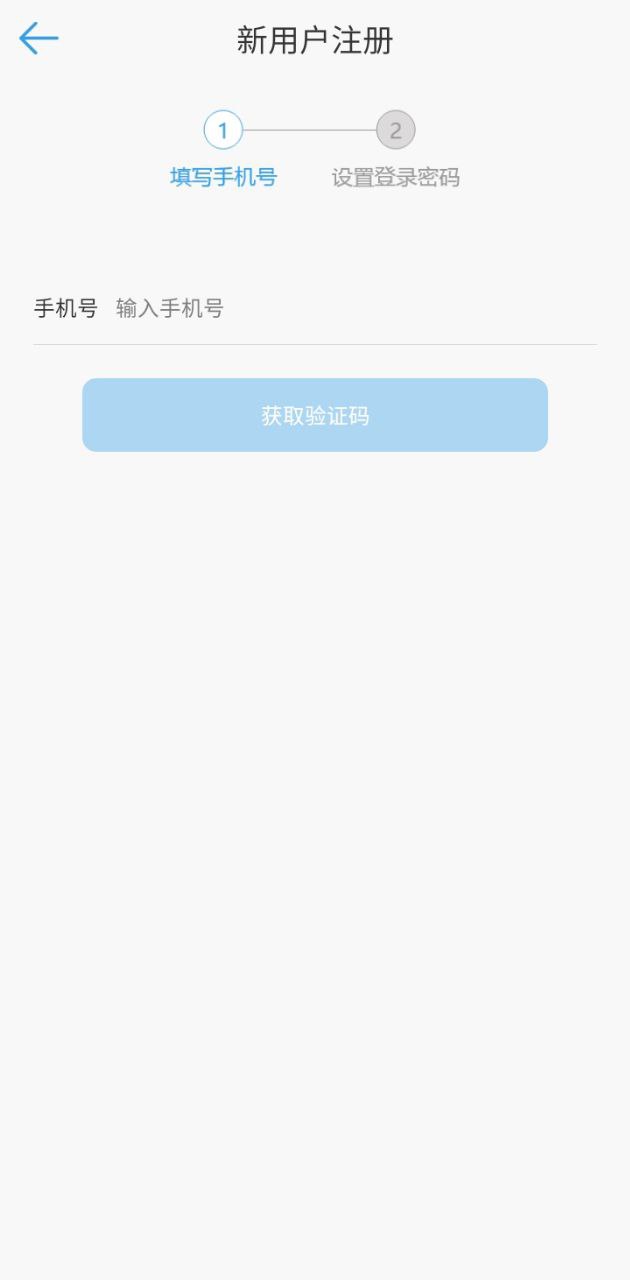Tap the 输入手机号 phone number field
Image resolution: width=630 pixels, height=1280 pixels.
(350, 308)
